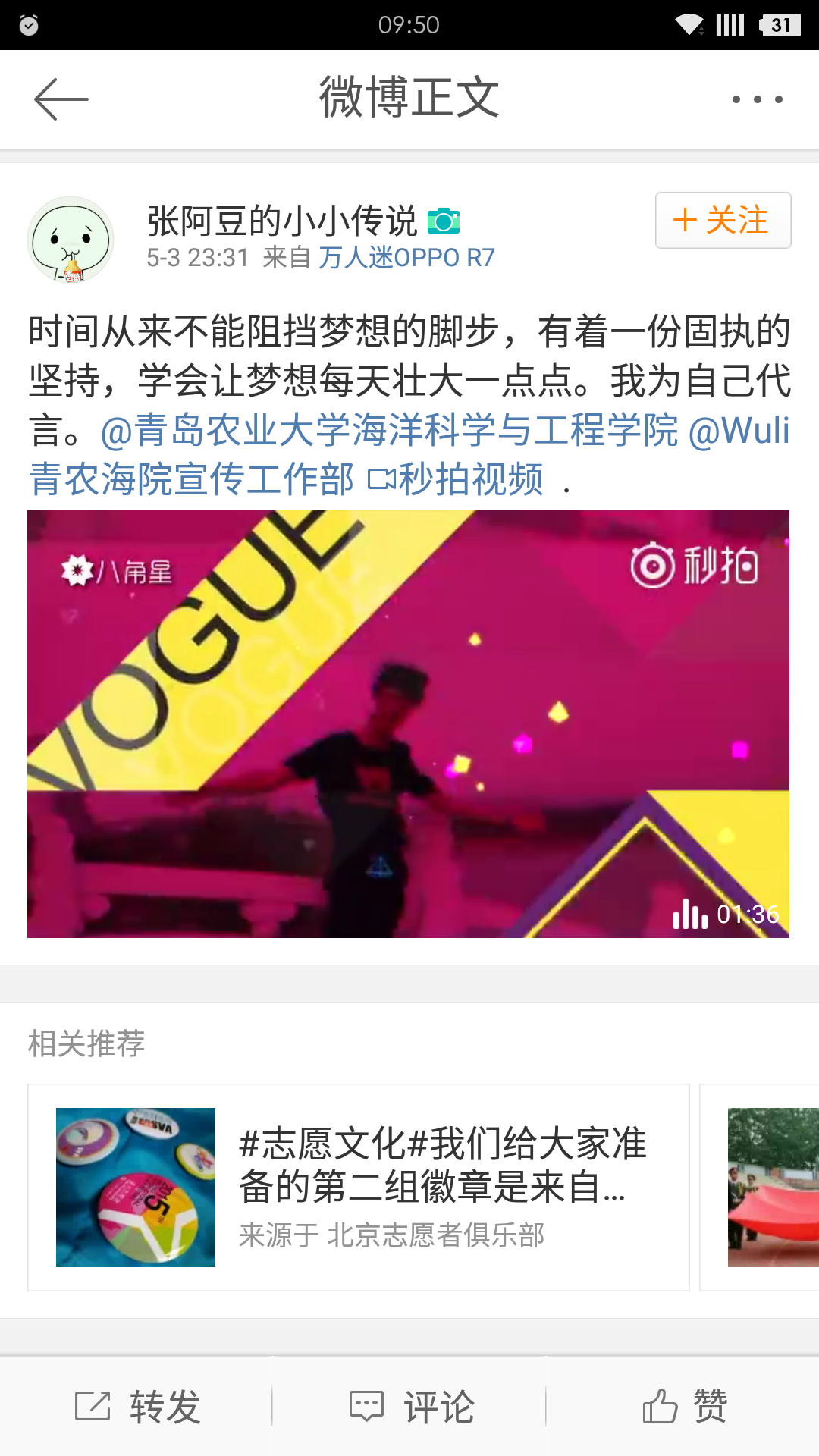Open the #志愿文化# recommended post card

[358, 1188]
